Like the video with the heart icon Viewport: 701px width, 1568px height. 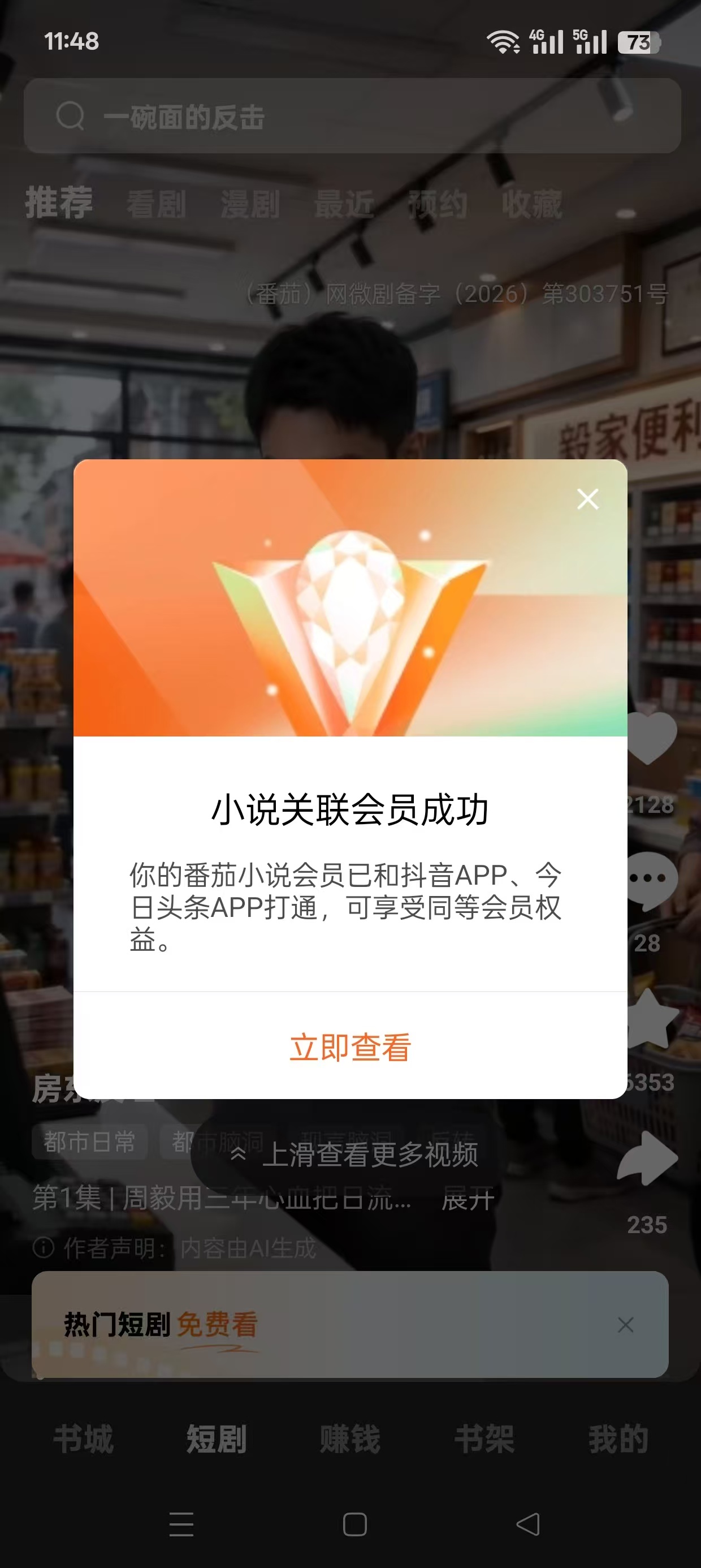tap(651, 739)
